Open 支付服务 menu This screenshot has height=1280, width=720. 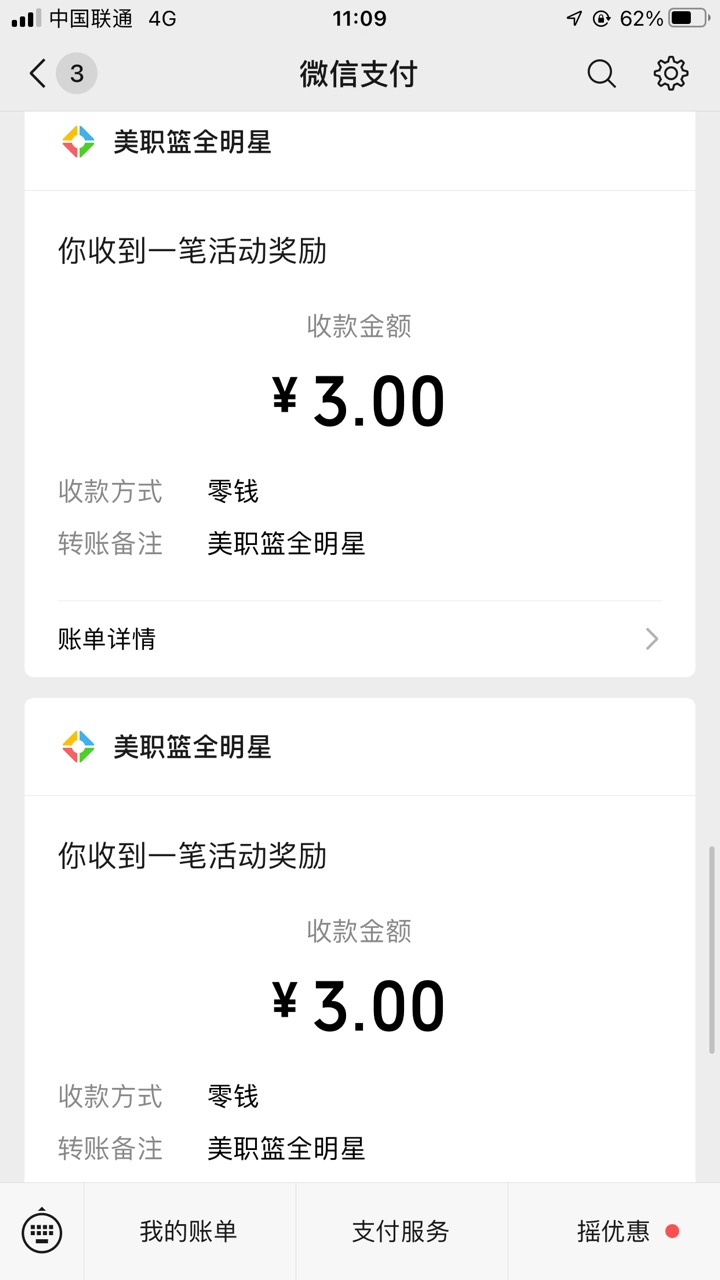coord(401,1231)
